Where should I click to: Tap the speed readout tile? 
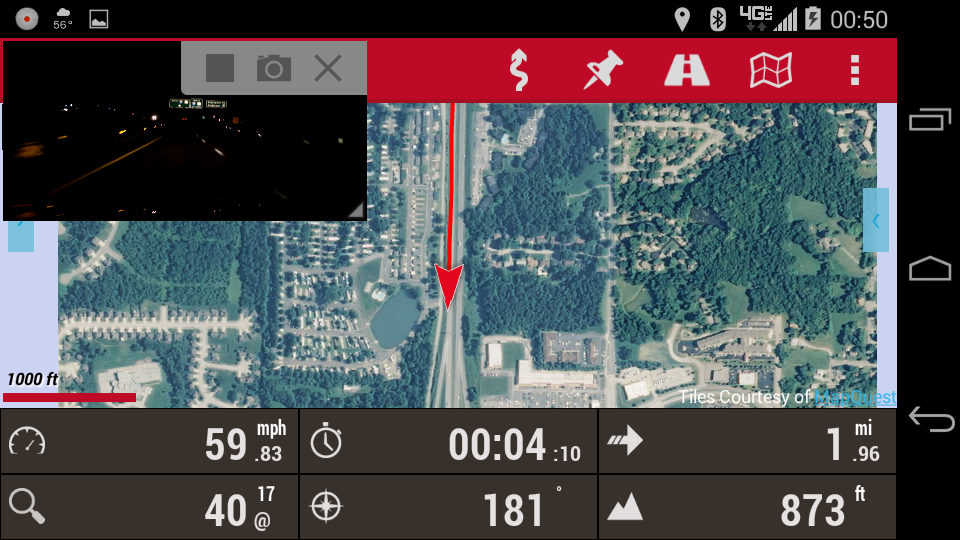[x=150, y=441]
